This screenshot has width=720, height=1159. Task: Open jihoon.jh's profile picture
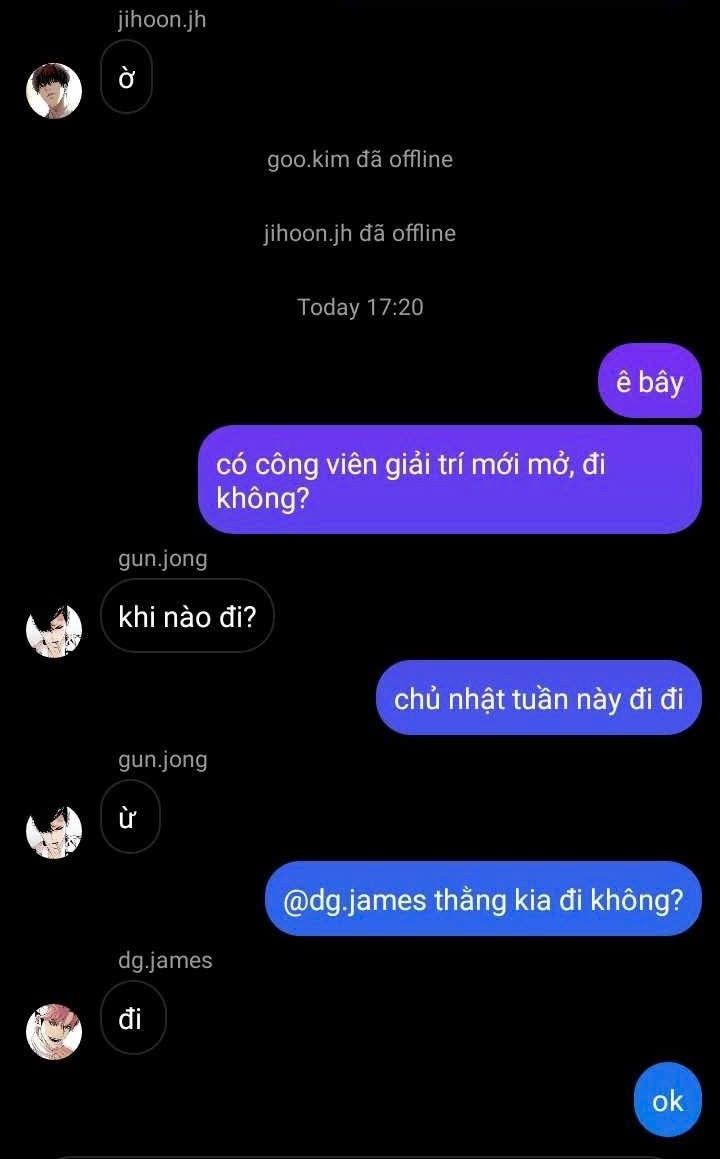click(53, 91)
